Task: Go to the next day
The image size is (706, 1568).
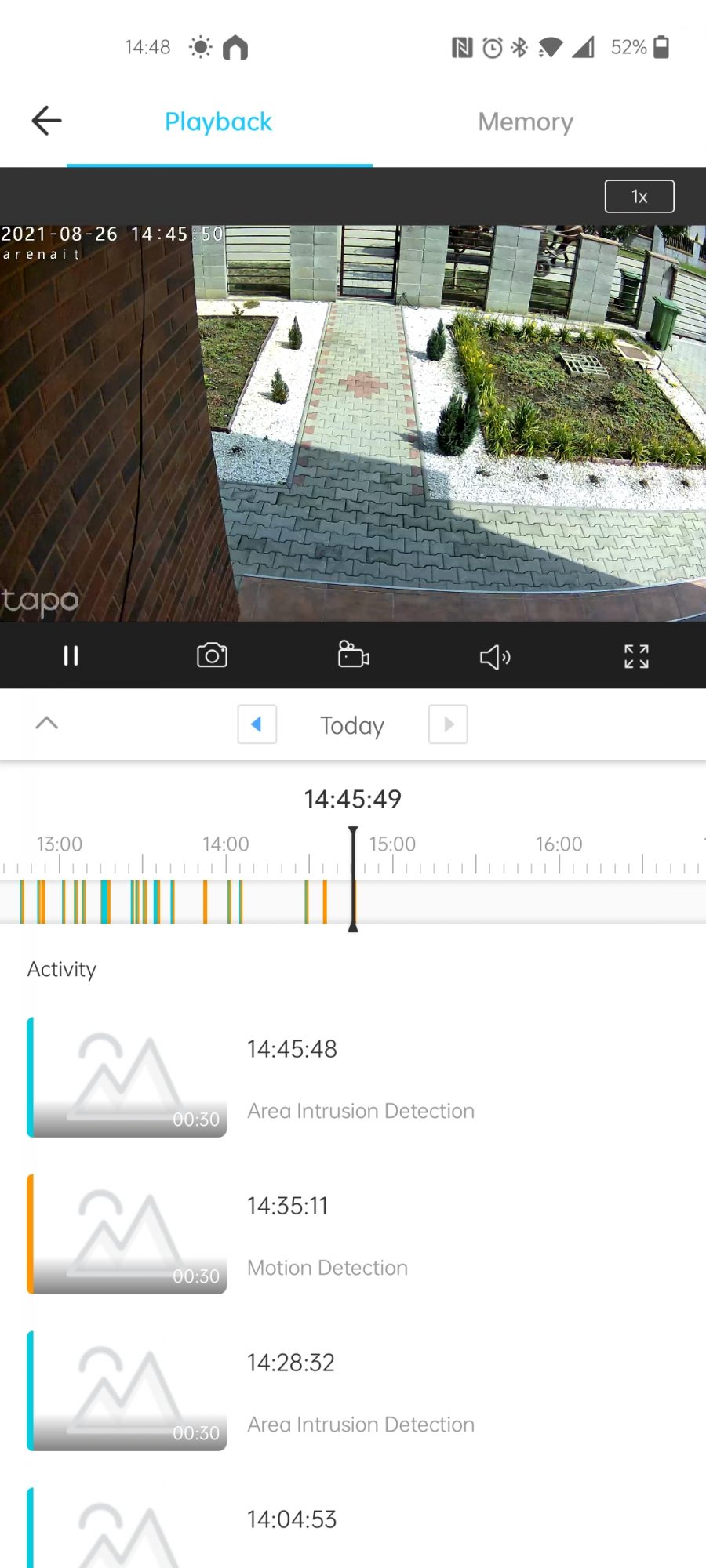Action: click(448, 724)
